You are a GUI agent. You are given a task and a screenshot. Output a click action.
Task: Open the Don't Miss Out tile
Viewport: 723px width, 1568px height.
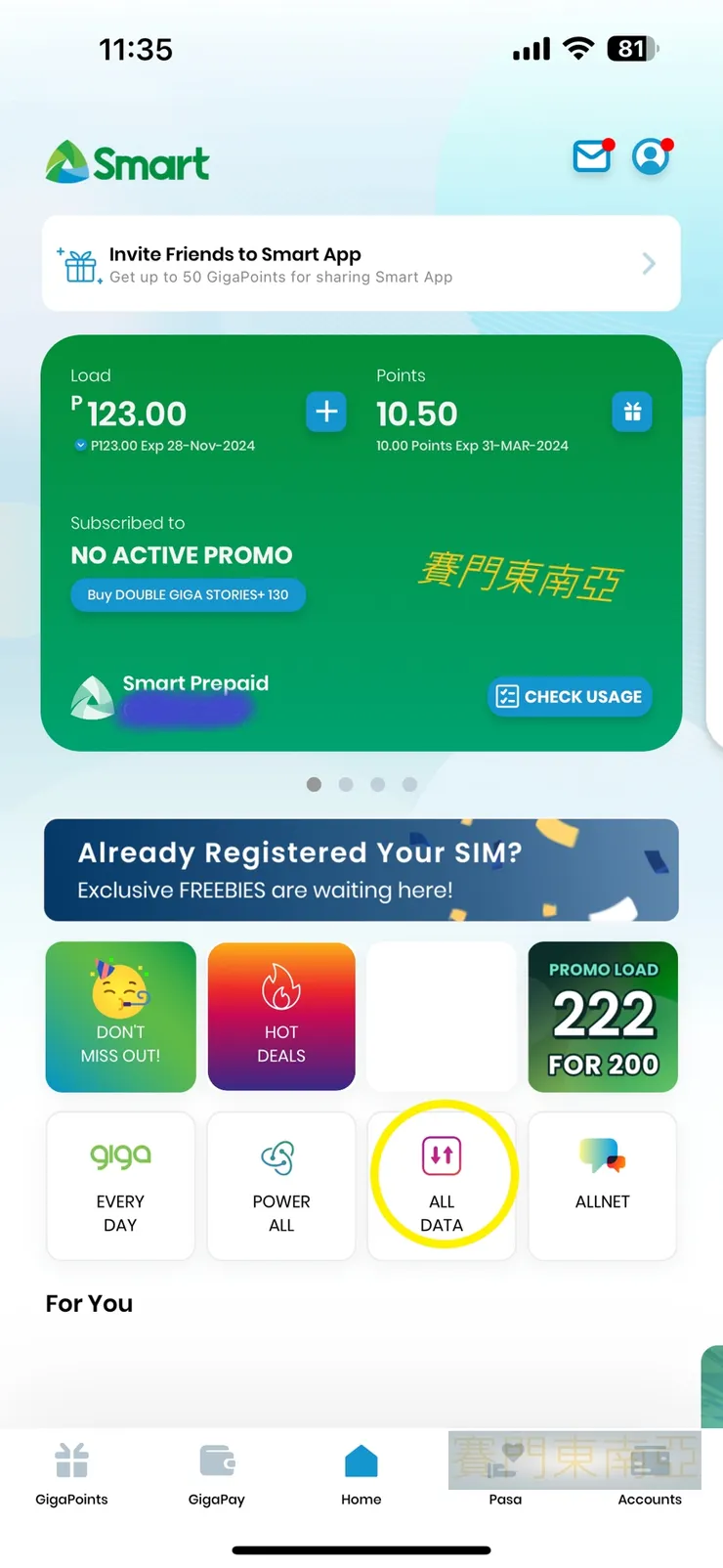(x=120, y=1017)
